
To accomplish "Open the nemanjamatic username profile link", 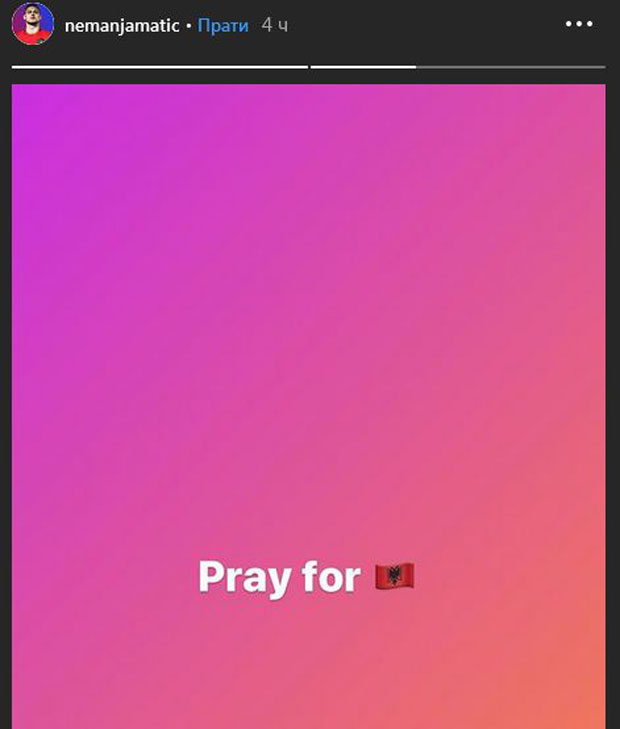I will pyautogui.click(x=122, y=26).
